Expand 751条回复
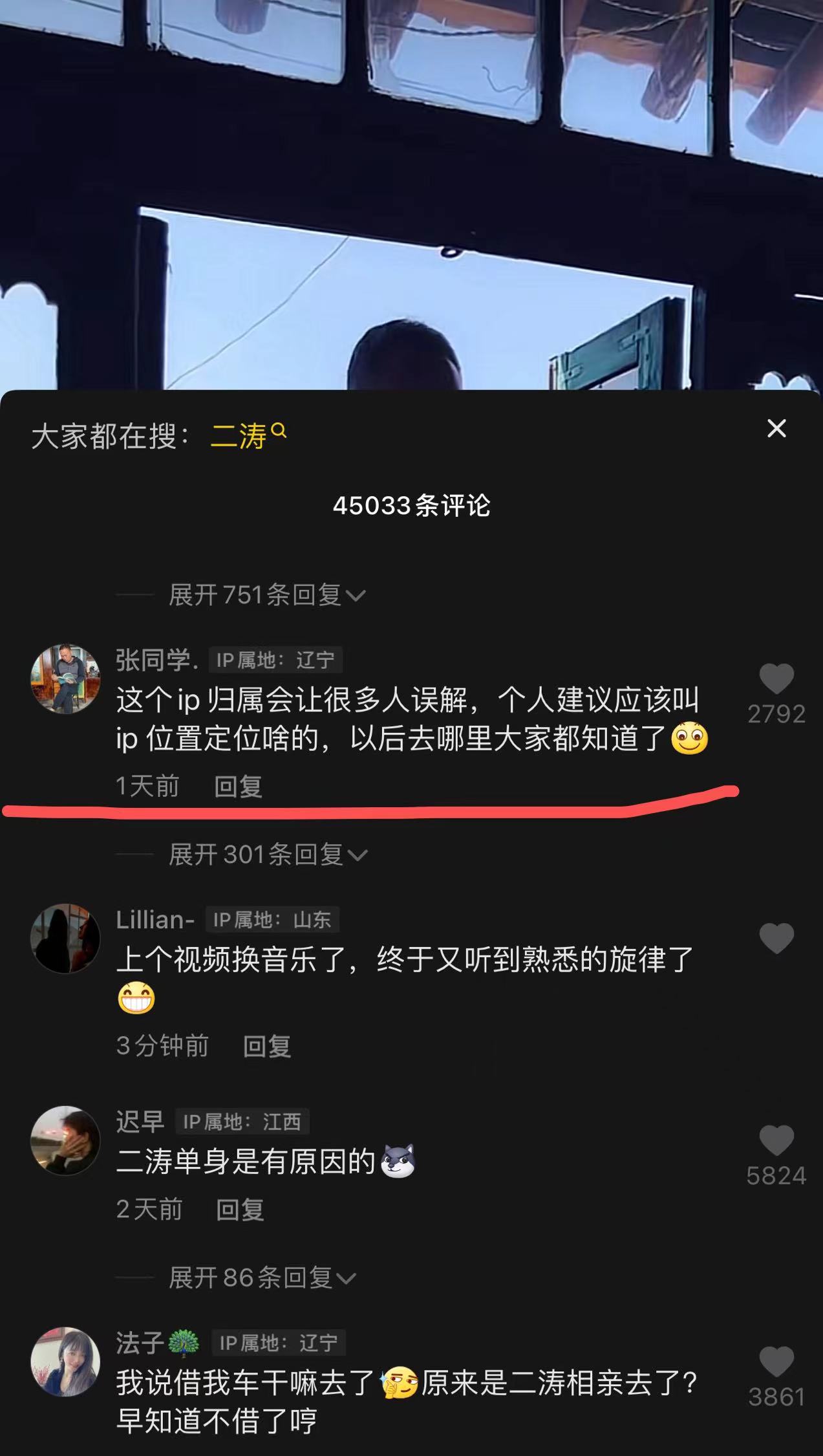The image size is (823, 1456). [266, 594]
